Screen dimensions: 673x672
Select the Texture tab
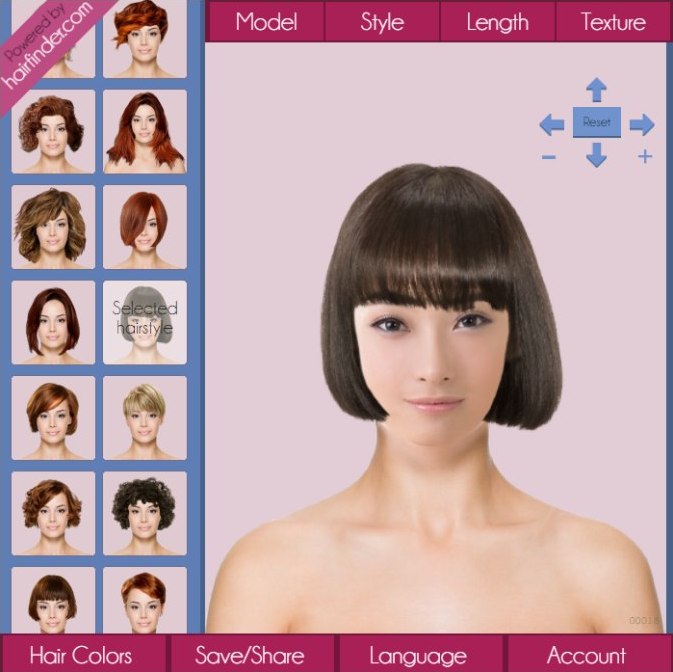click(x=612, y=21)
